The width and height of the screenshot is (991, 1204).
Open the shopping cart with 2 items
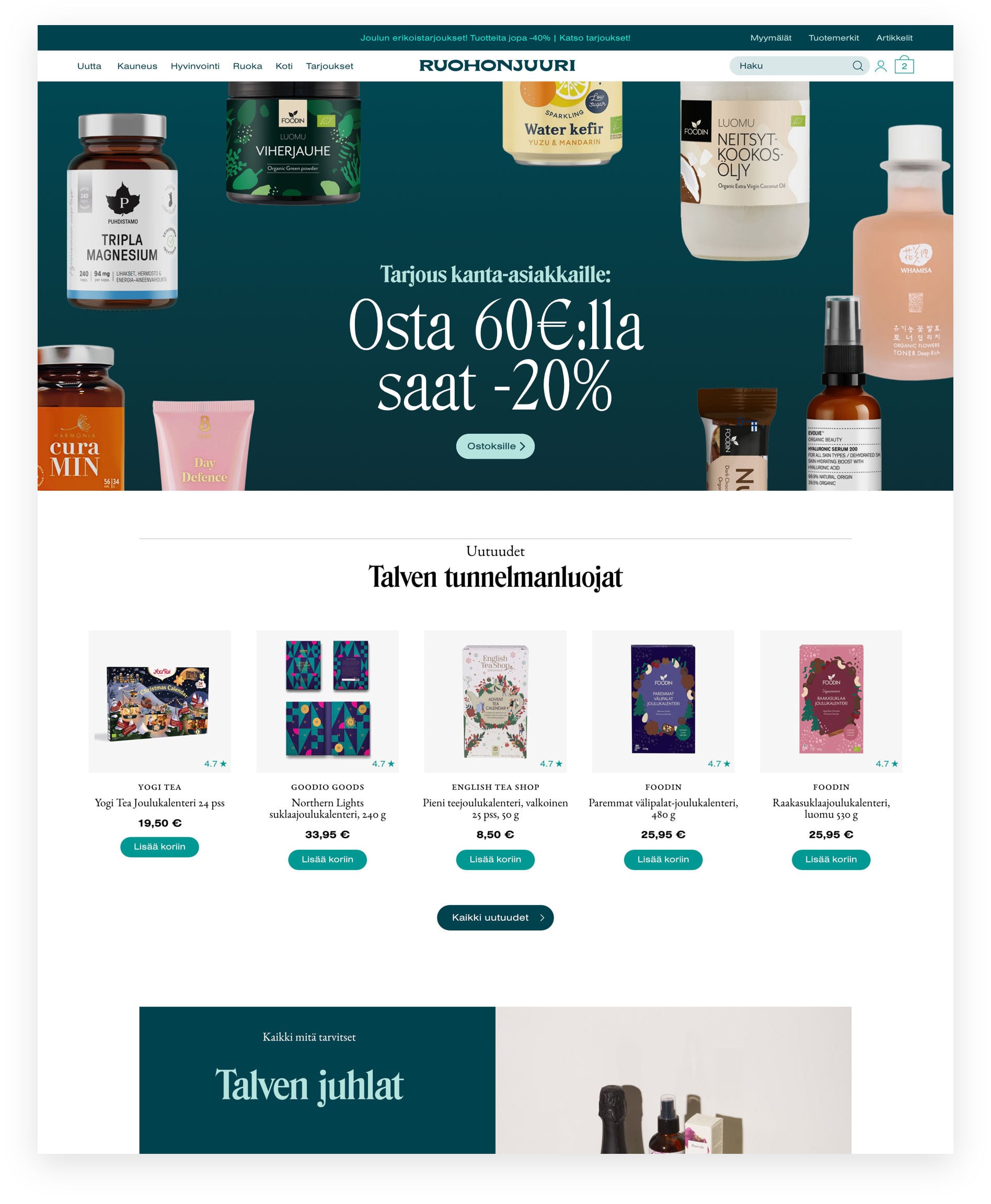tap(904, 66)
